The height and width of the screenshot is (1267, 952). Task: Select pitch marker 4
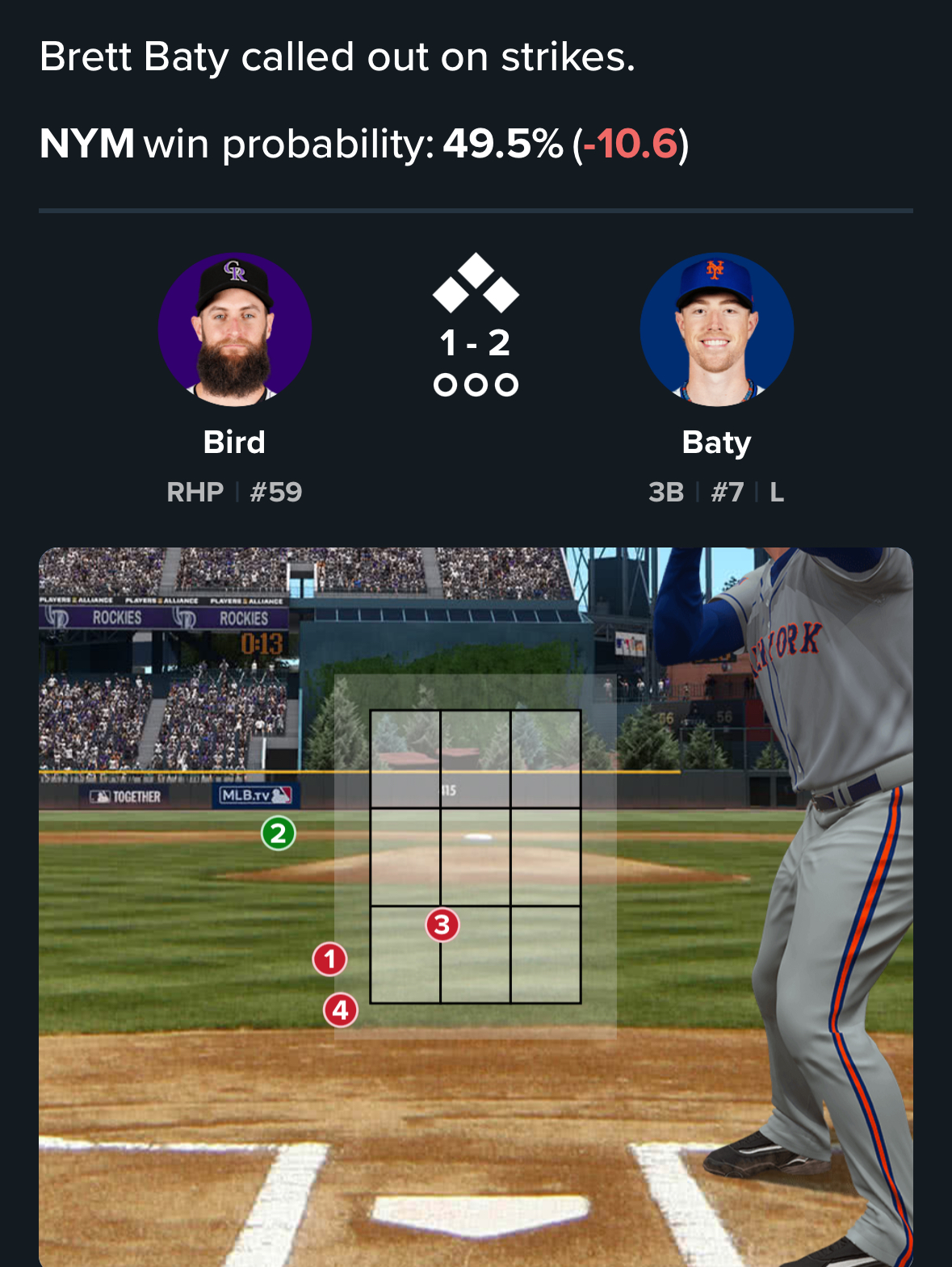[x=341, y=1009]
